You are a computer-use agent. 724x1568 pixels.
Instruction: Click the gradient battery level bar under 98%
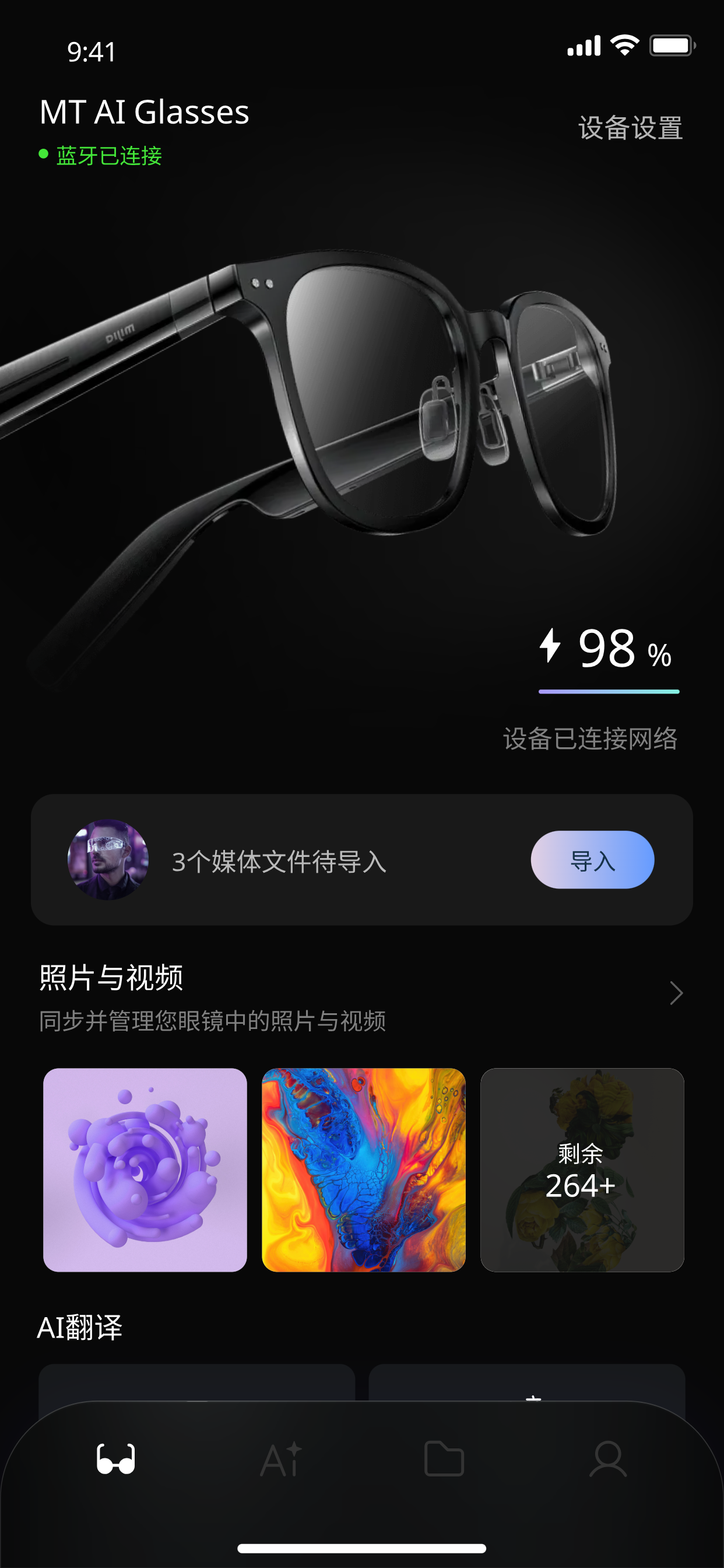pos(609,691)
